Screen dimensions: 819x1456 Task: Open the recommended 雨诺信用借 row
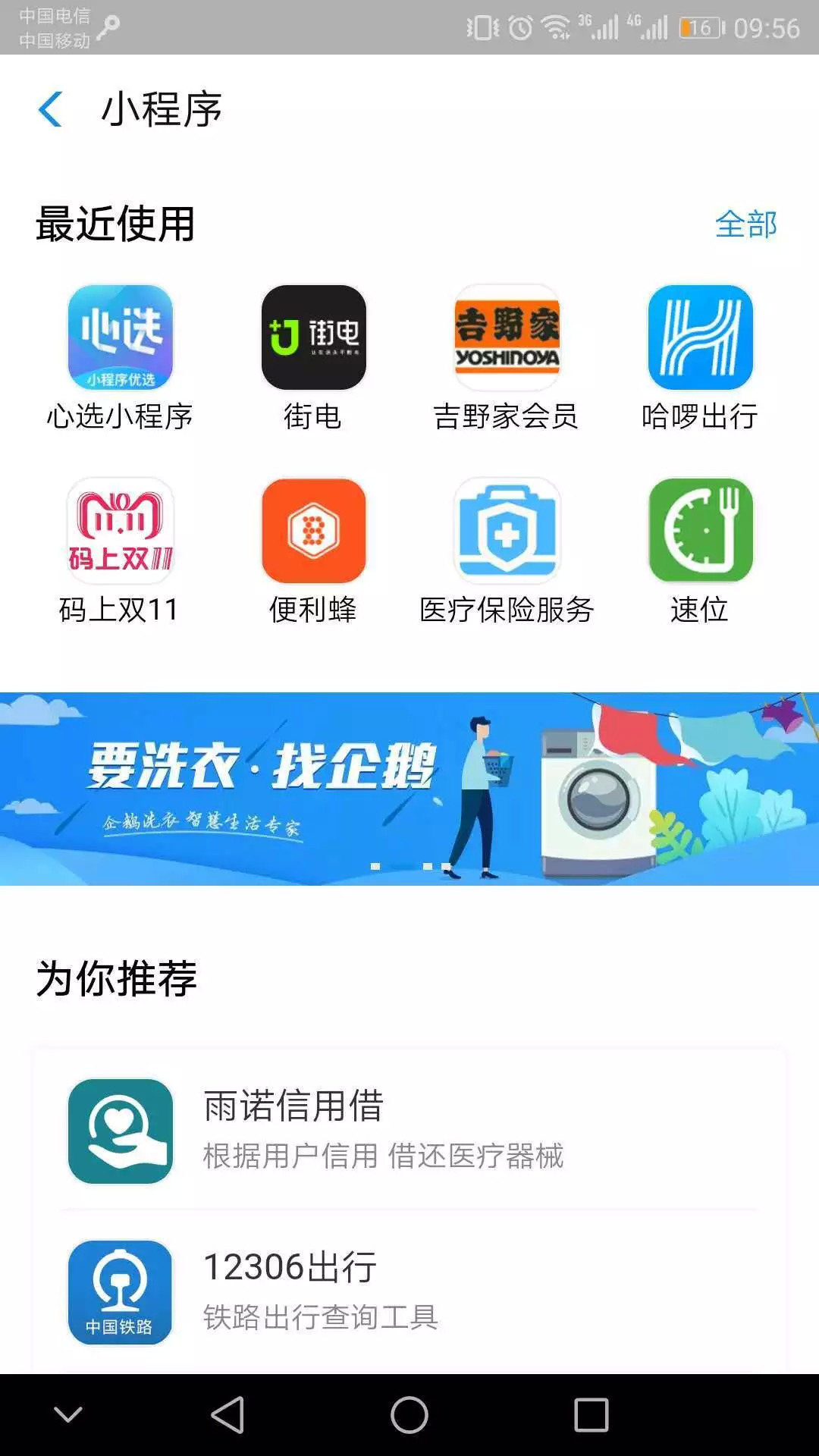409,1130
